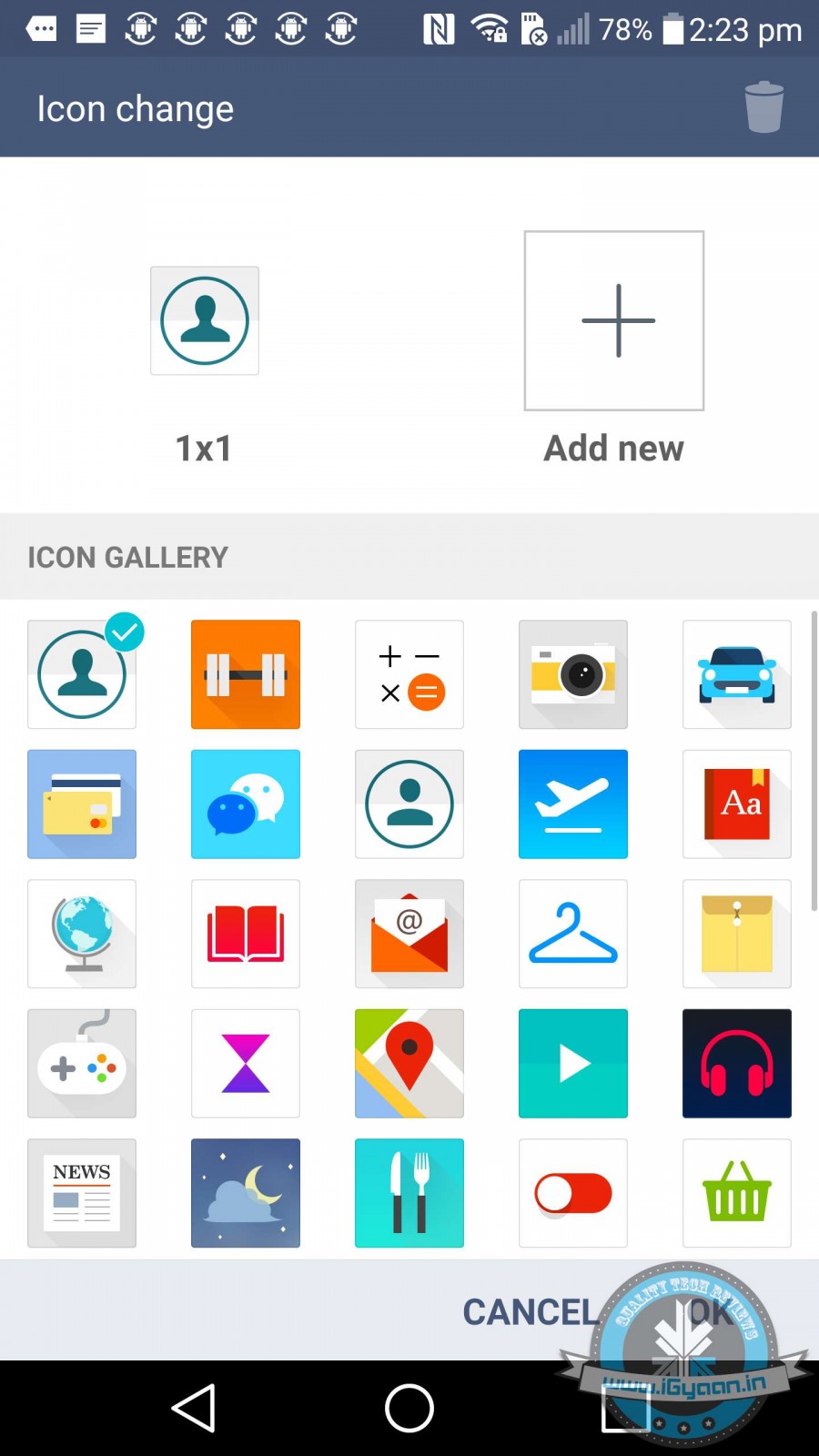Image resolution: width=819 pixels, height=1456 pixels.
Task: Tap Add new to create an icon
Action: (614, 321)
